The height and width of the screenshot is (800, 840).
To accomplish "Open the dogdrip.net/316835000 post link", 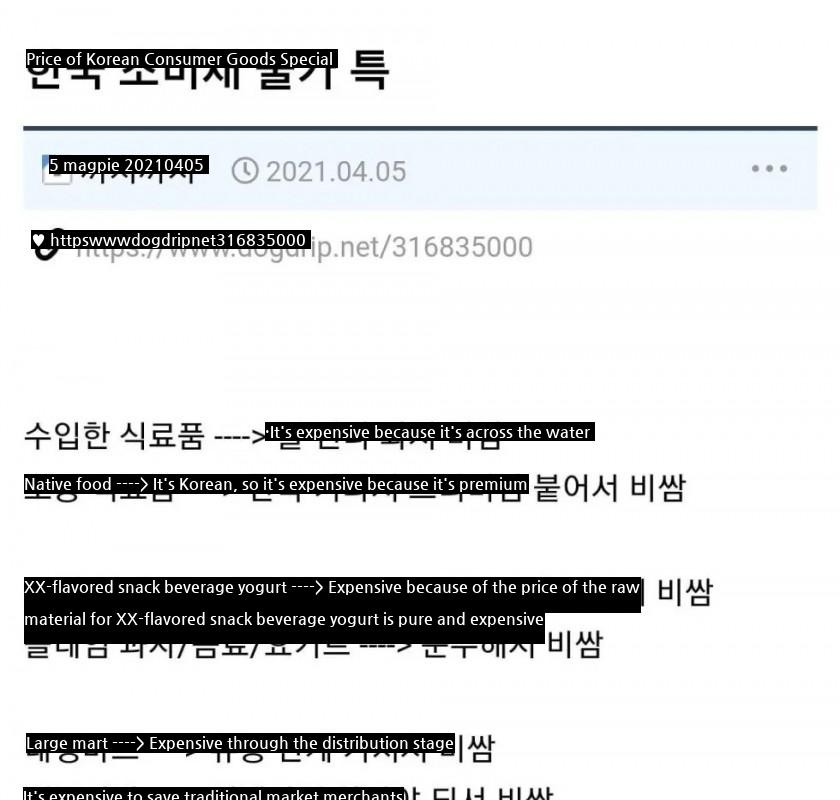I will [300, 247].
